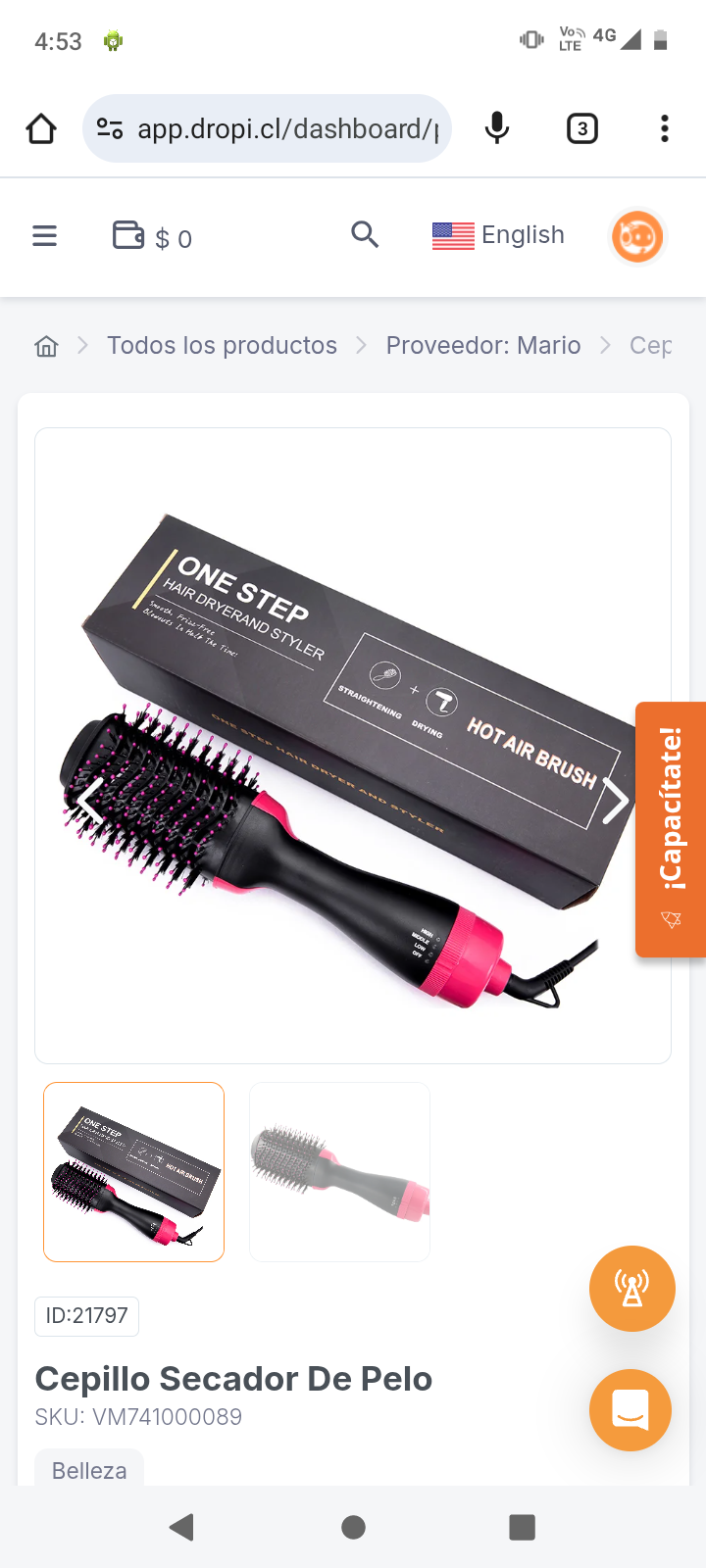Go to dashboard home via breadcrumb
Image resolution: width=706 pixels, height=1568 pixels.
coord(46,346)
